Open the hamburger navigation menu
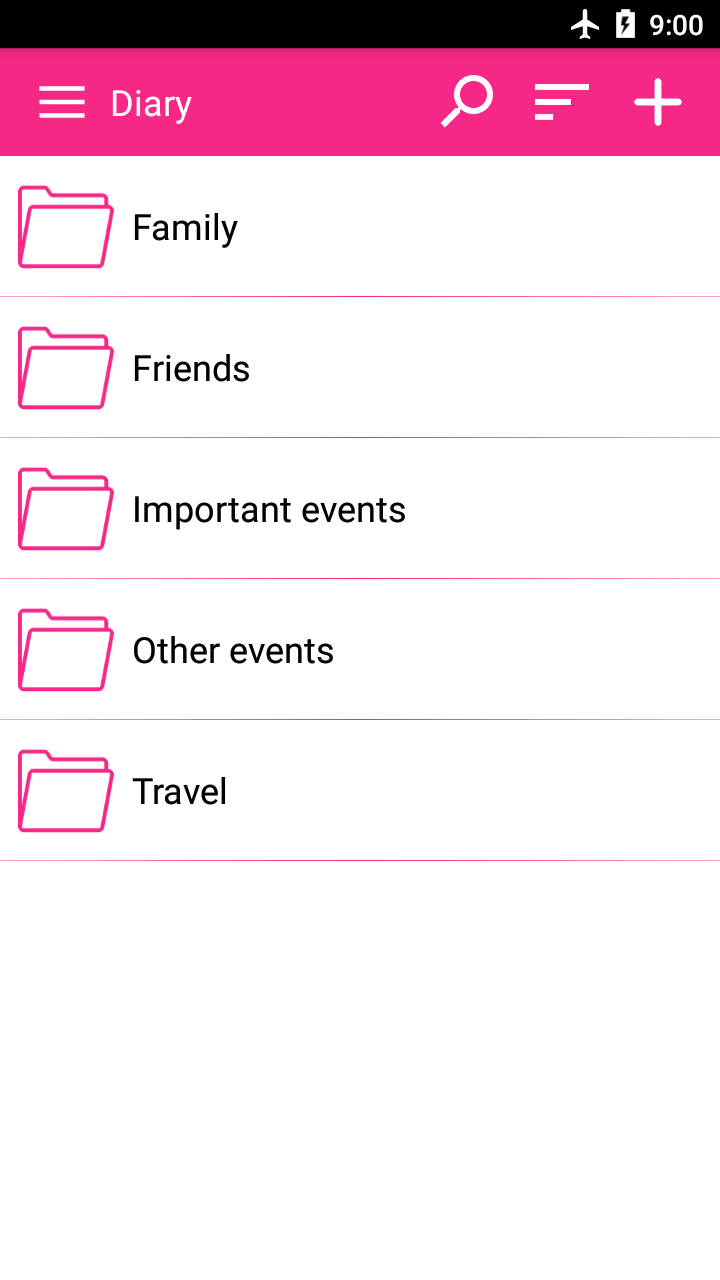Screen dimensions: 720x1280 pyautogui.click(x=62, y=103)
